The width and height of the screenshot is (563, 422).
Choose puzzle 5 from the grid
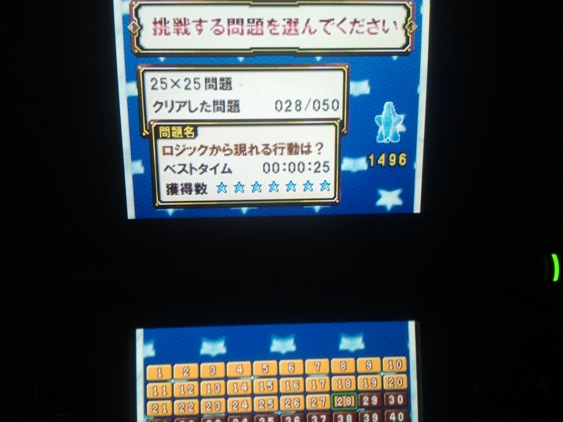point(265,368)
